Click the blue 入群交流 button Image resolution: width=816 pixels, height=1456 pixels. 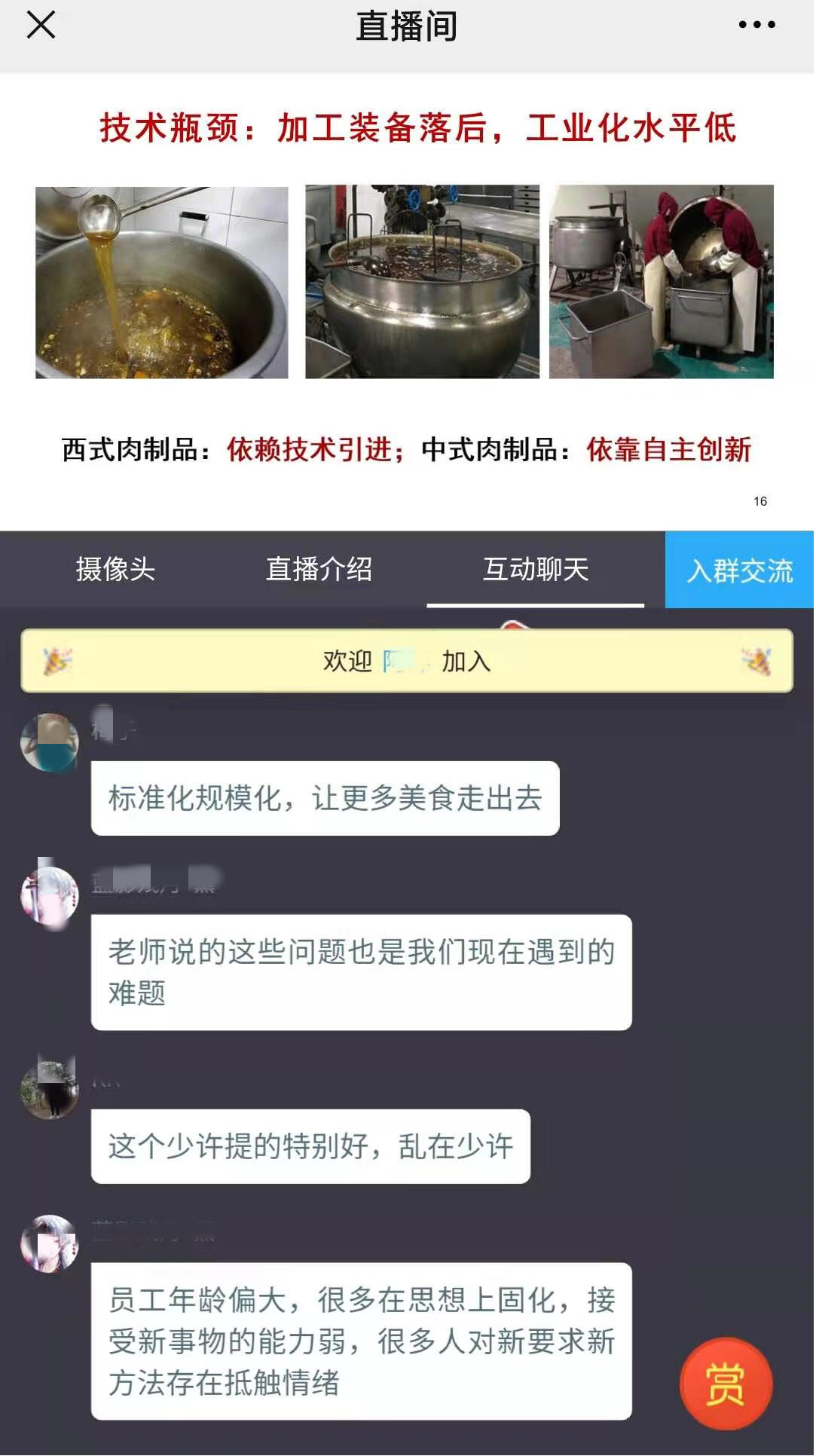point(741,570)
